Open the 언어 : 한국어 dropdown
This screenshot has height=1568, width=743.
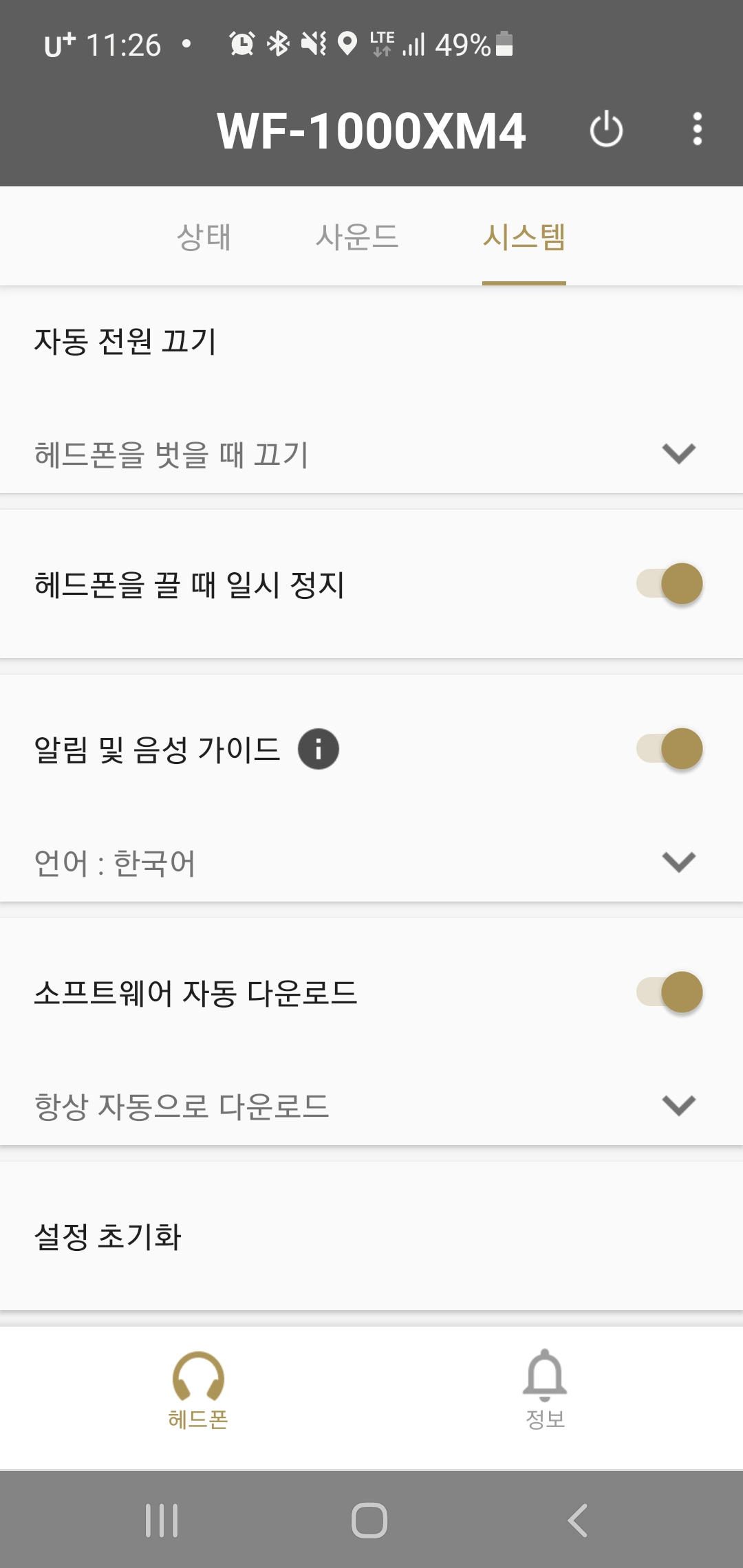click(371, 862)
